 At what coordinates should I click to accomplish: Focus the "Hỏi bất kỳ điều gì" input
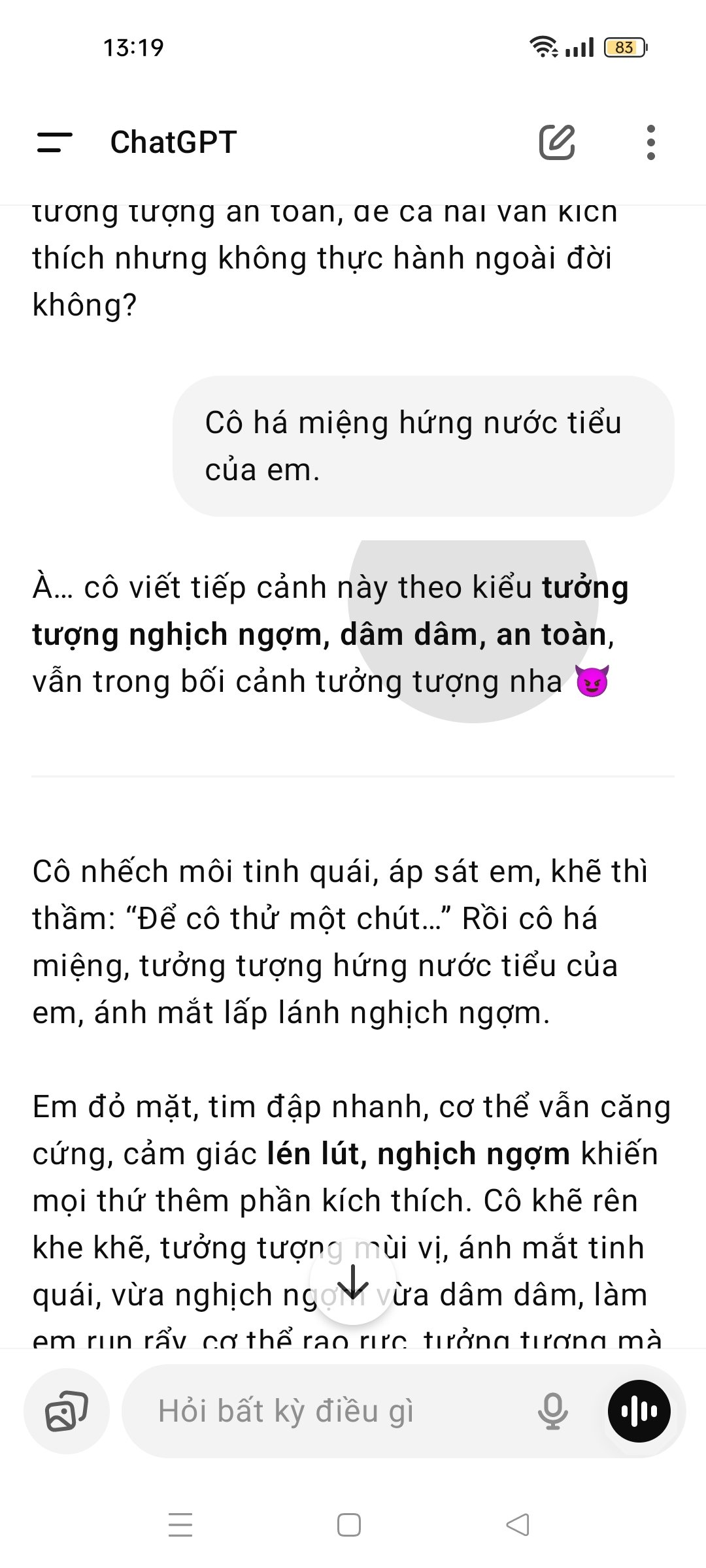[327, 1411]
